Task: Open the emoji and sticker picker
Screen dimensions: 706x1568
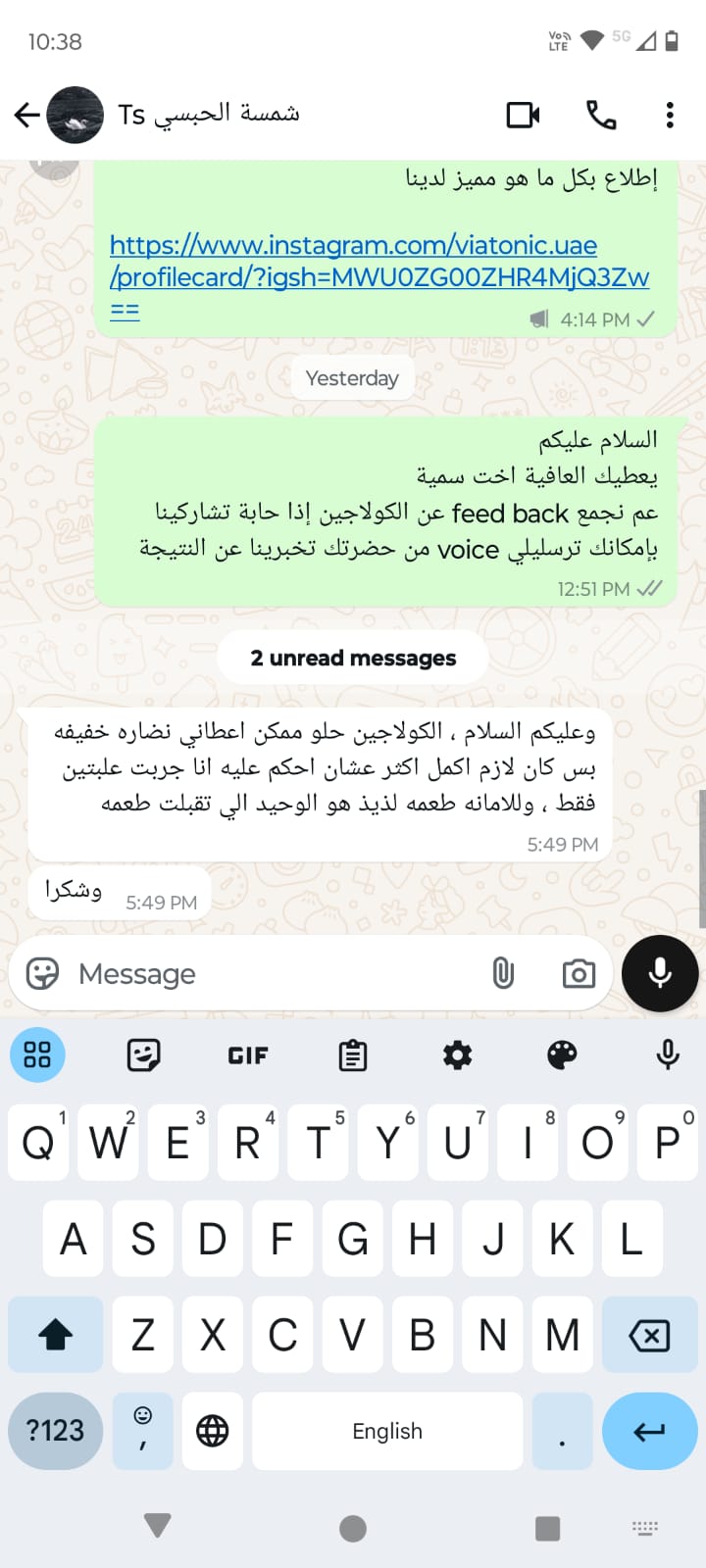Action: tap(42, 974)
